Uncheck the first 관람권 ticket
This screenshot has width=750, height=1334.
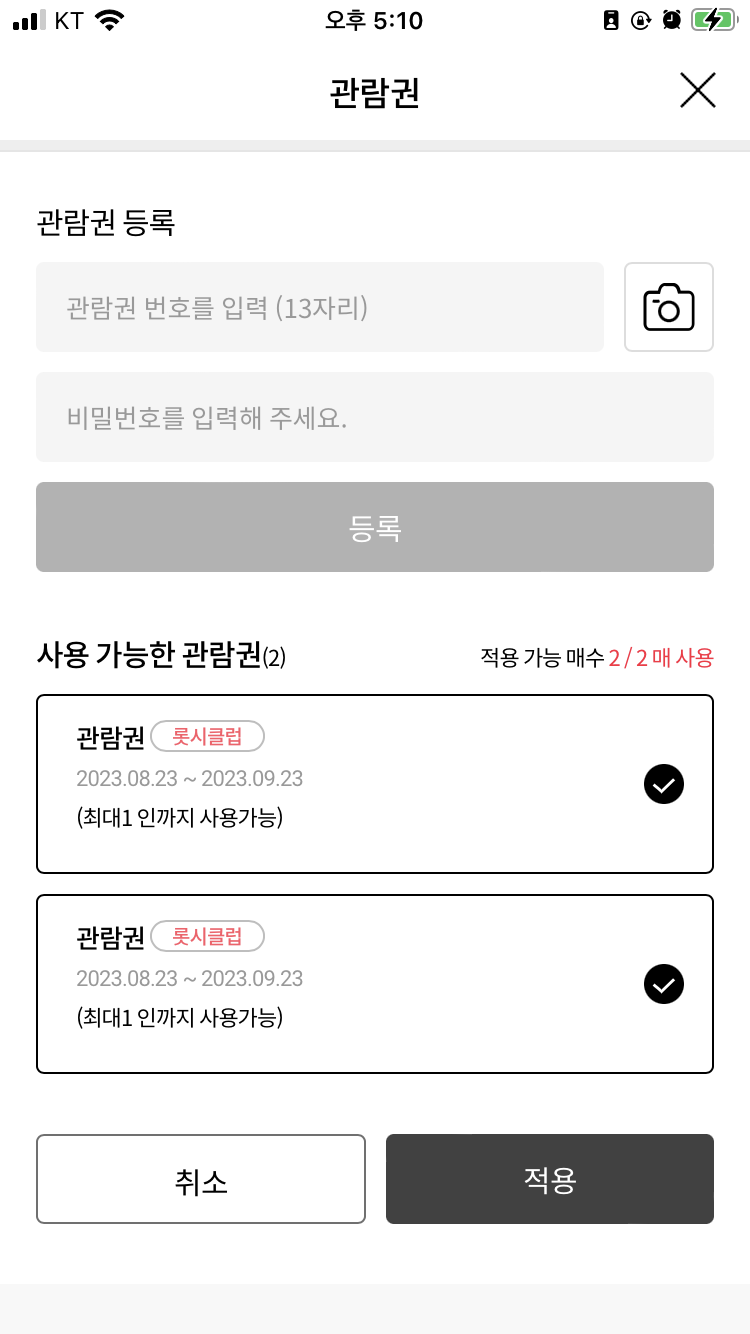[x=663, y=784]
